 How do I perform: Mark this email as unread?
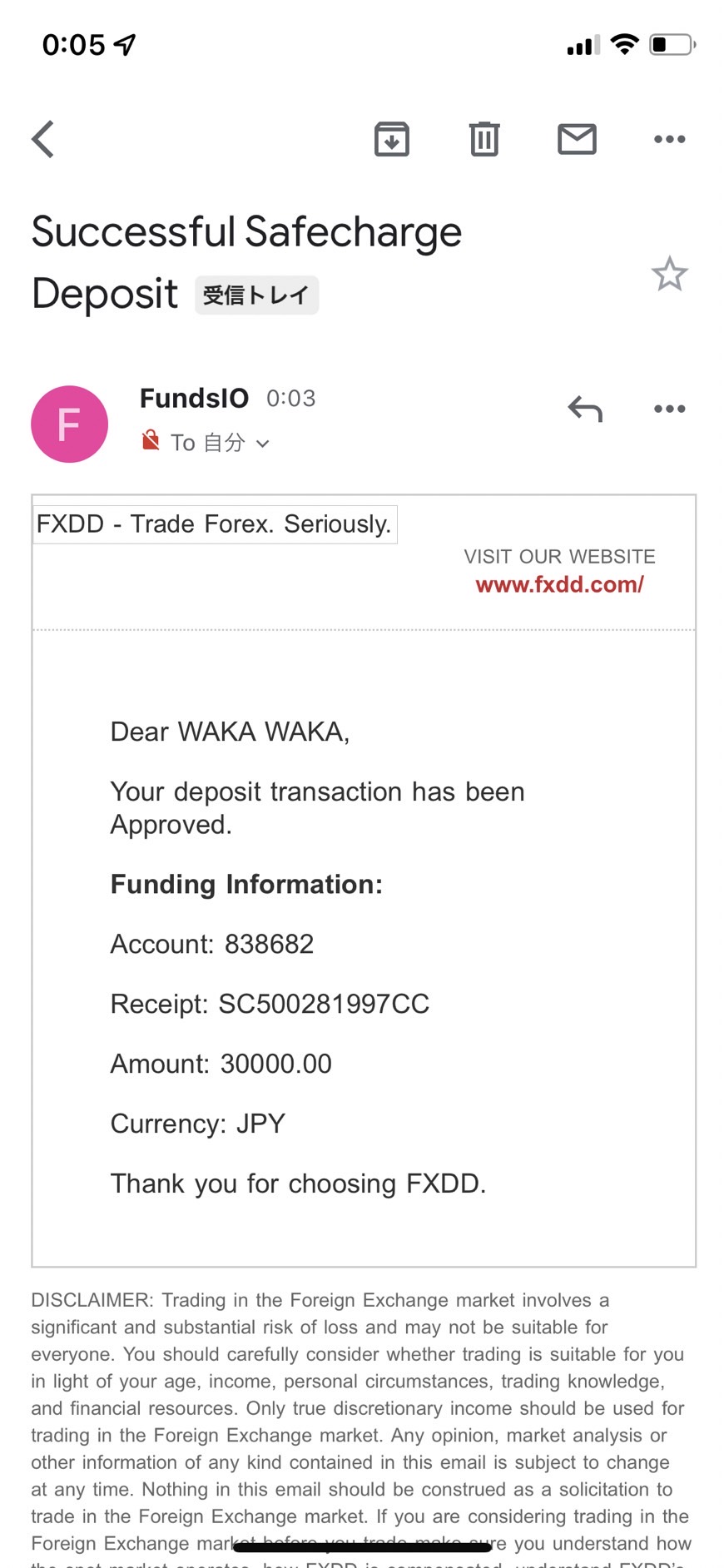pyautogui.click(x=577, y=139)
